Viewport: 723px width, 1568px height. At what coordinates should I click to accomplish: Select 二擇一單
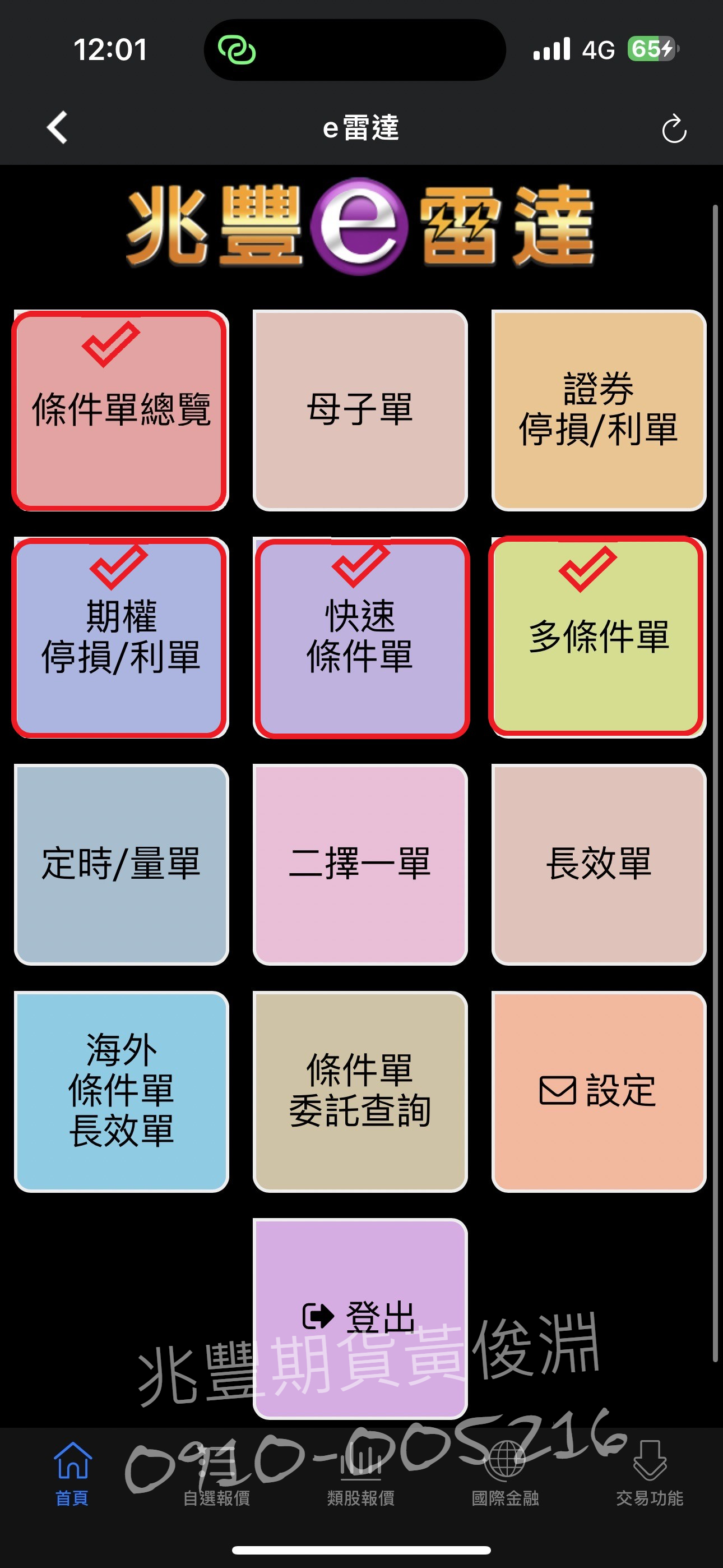pyautogui.click(x=360, y=864)
